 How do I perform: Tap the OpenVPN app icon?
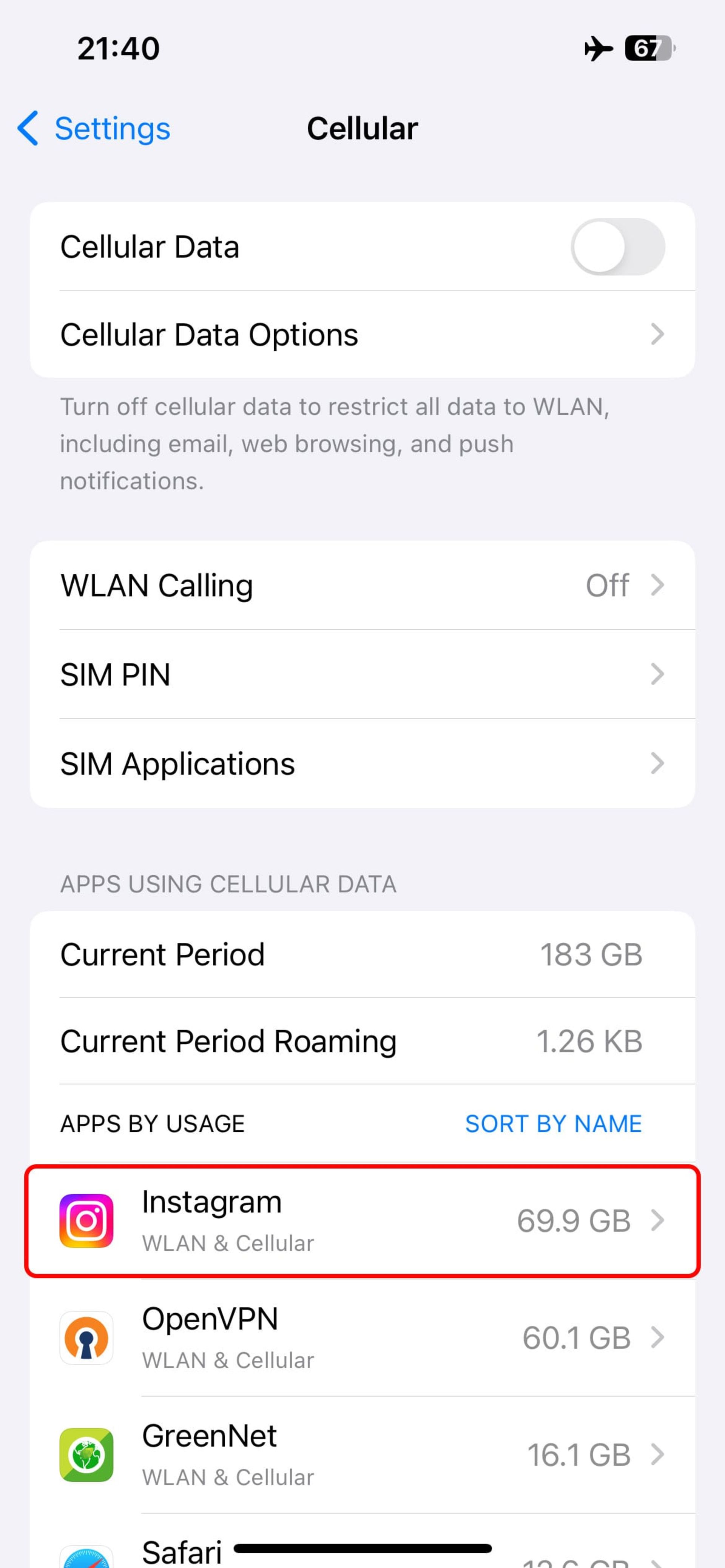tap(86, 1337)
